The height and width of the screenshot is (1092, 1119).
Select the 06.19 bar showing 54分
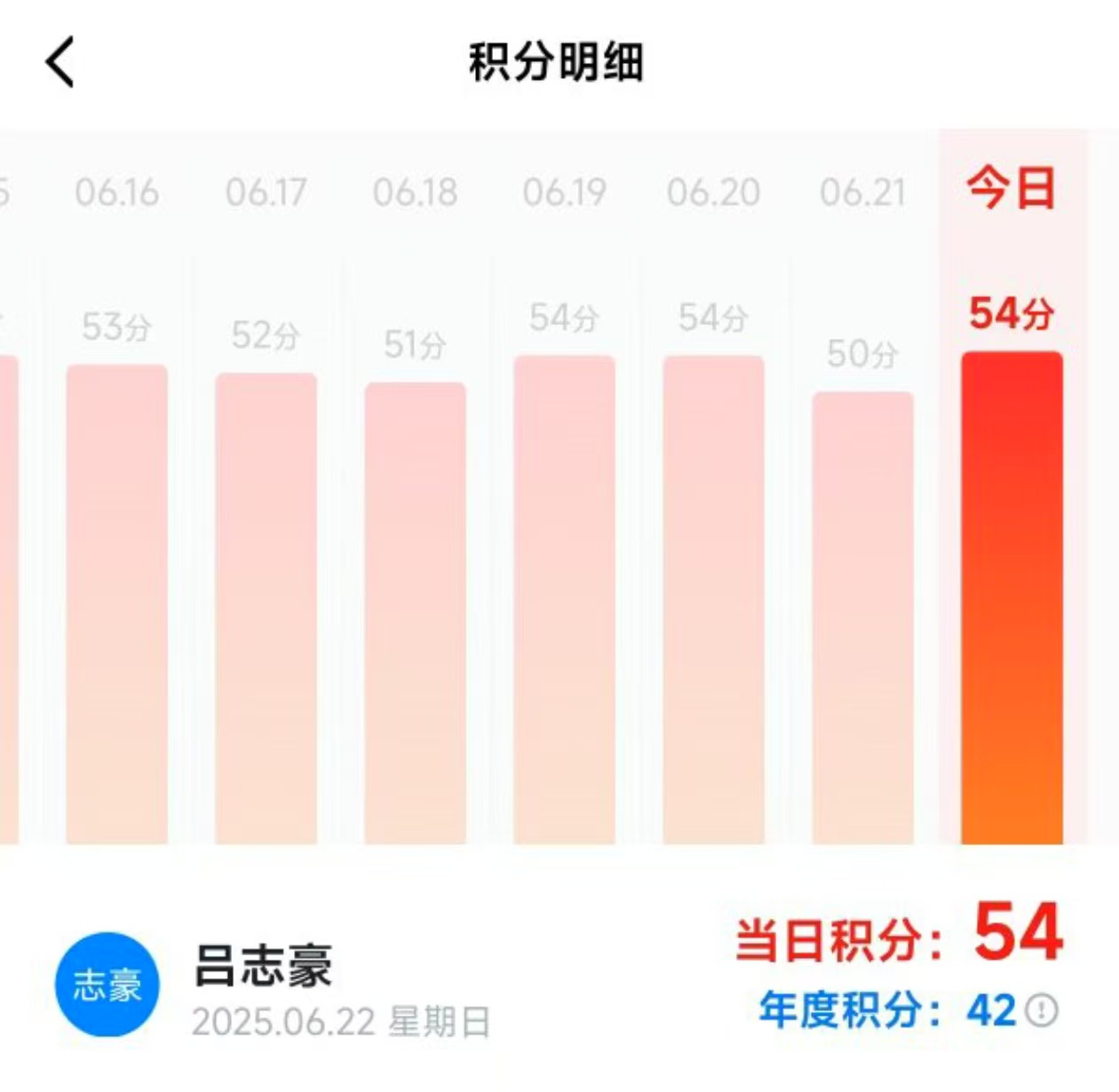pyautogui.click(x=565, y=599)
